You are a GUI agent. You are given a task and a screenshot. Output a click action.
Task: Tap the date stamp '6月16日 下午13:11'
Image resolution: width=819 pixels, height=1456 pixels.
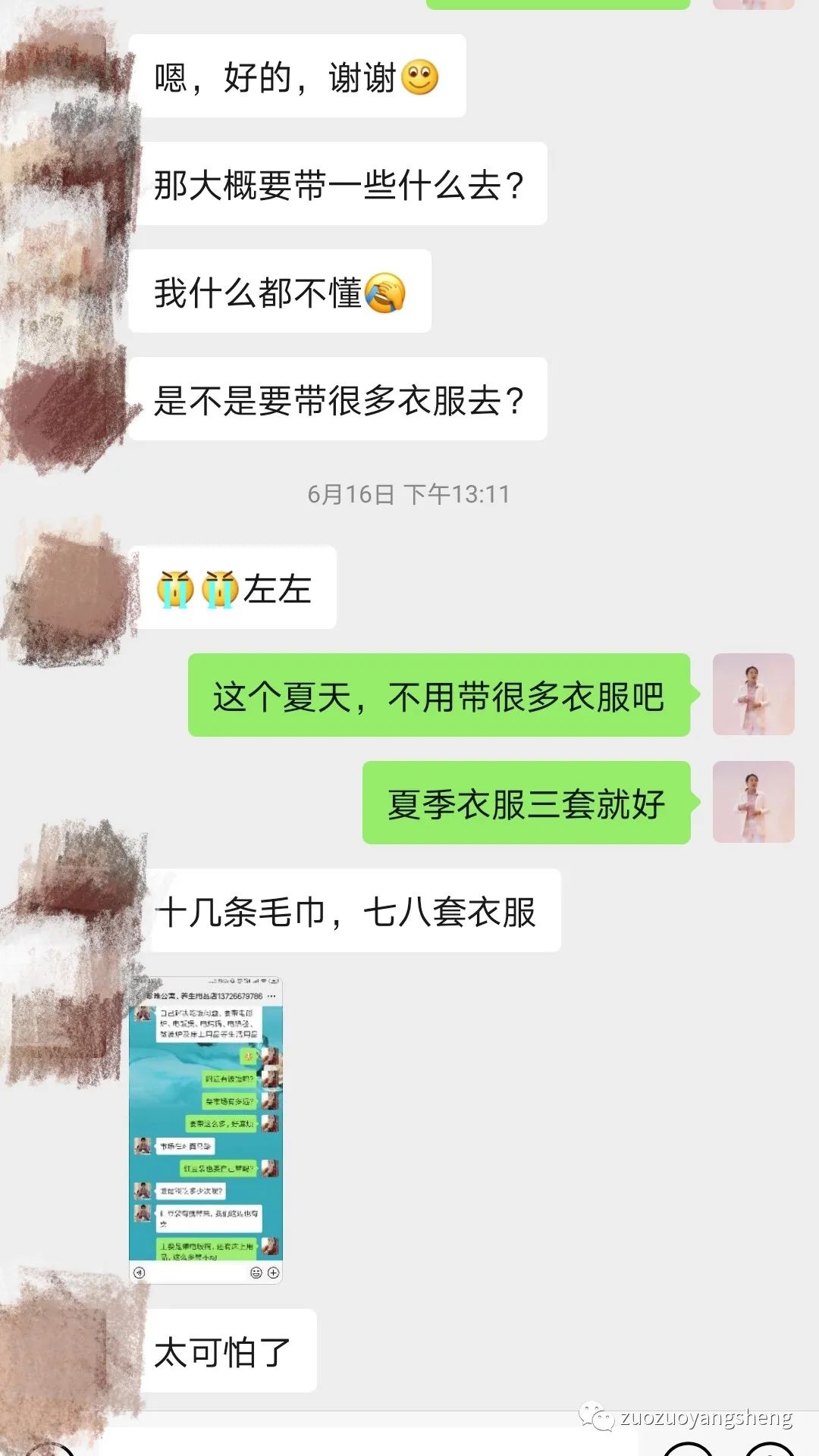coord(409,493)
